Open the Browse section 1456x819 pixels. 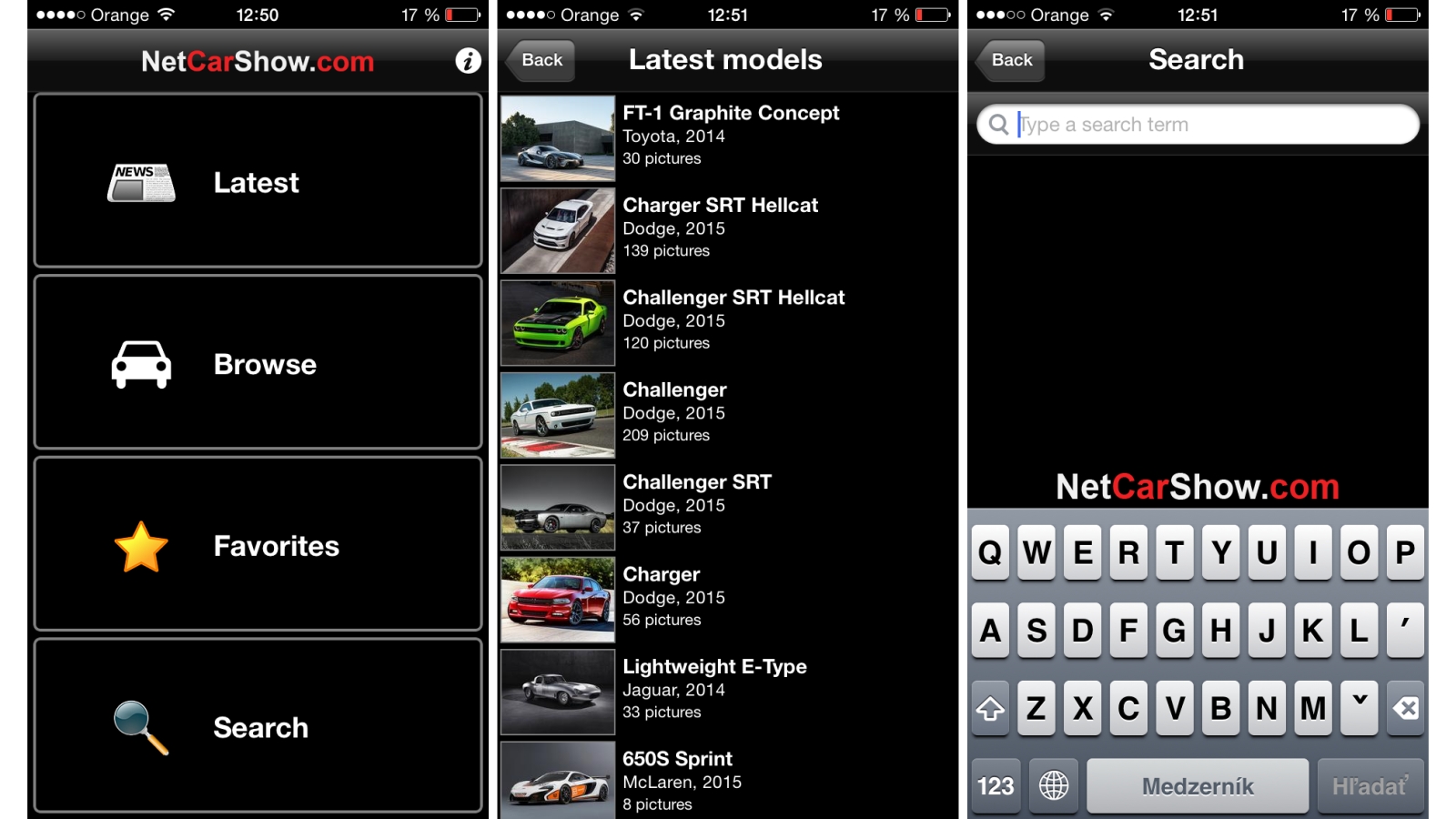[x=258, y=362]
